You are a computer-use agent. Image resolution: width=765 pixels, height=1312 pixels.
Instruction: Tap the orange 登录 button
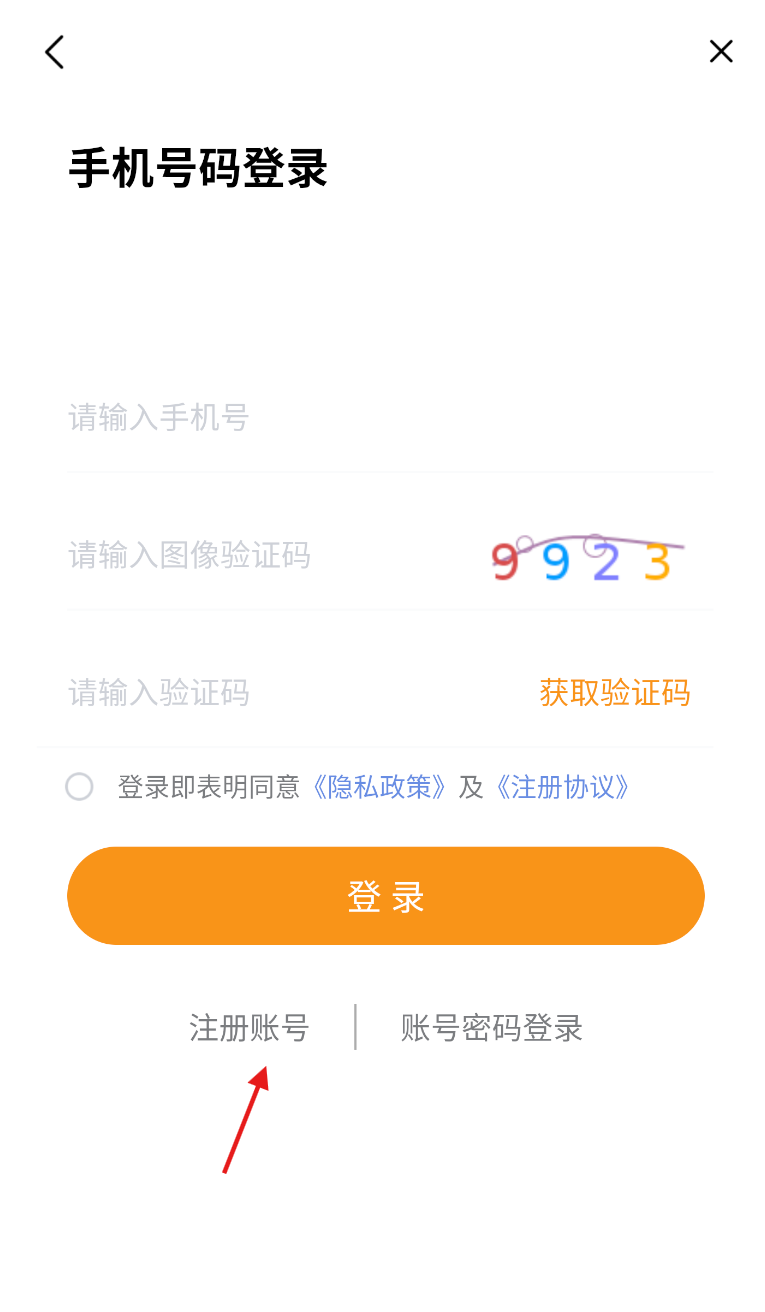pos(386,896)
